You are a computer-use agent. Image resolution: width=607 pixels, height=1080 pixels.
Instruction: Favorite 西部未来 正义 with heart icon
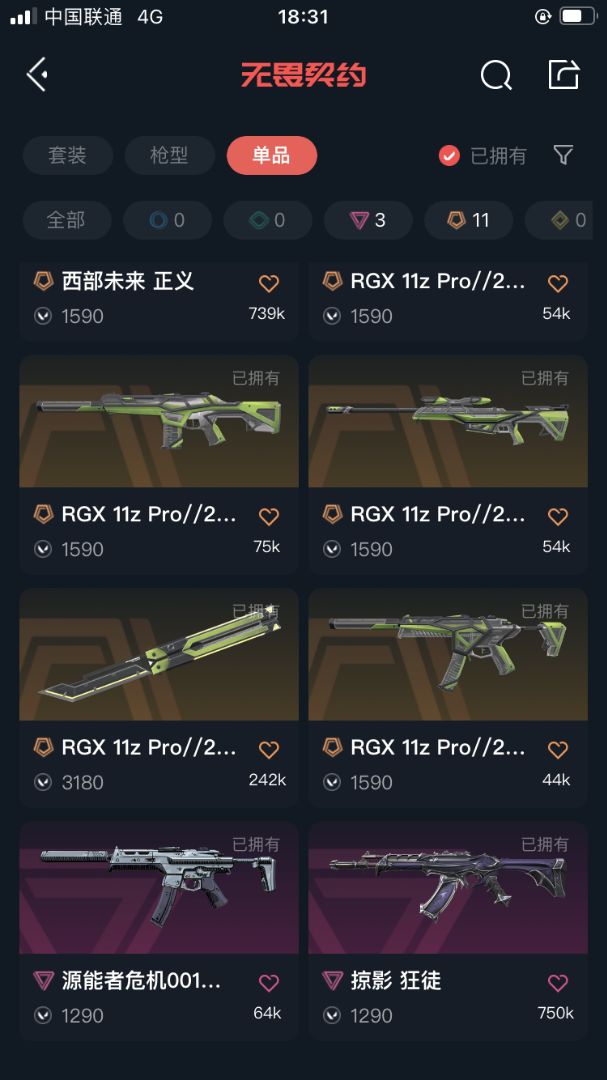(268, 283)
